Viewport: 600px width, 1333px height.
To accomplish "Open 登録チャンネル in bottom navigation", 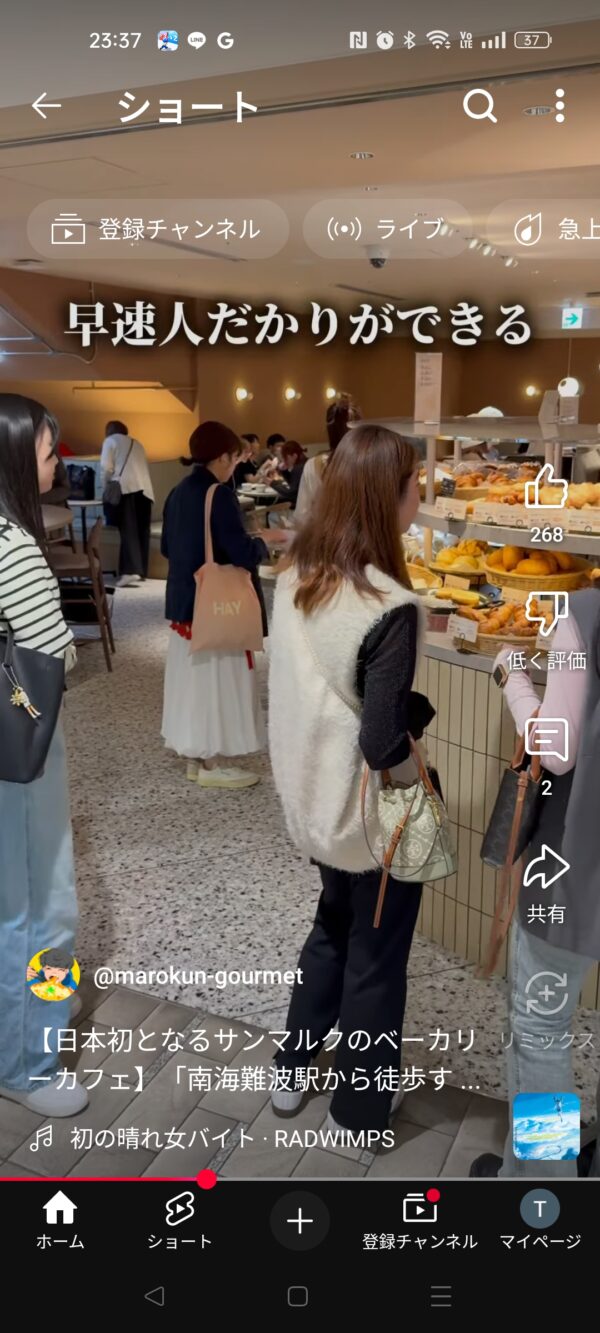I will click(419, 1221).
